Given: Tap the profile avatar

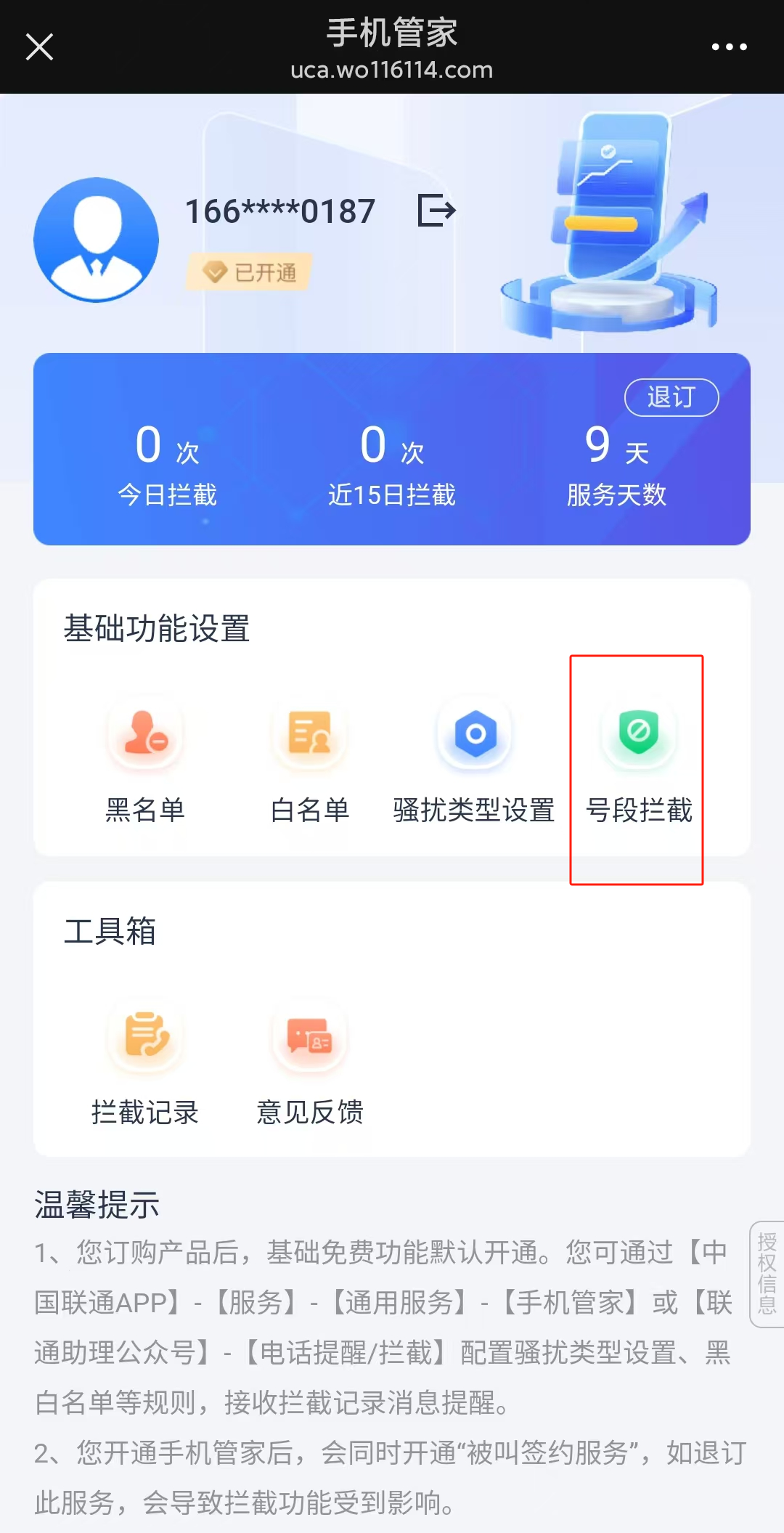Looking at the screenshot, I should pos(96,240).
